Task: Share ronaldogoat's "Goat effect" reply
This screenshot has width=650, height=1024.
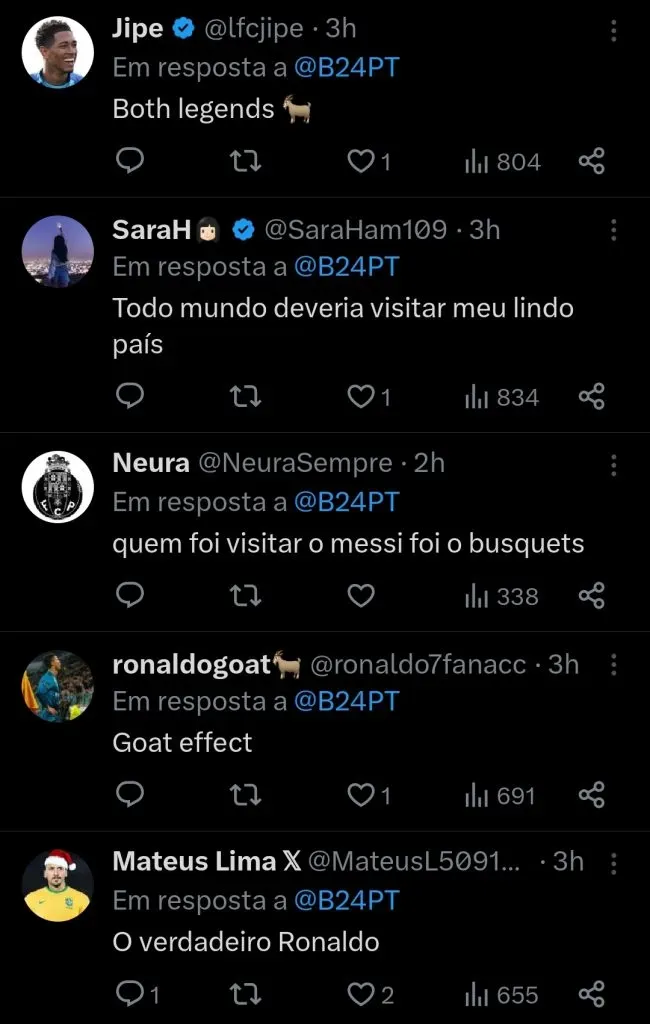Action: point(592,796)
